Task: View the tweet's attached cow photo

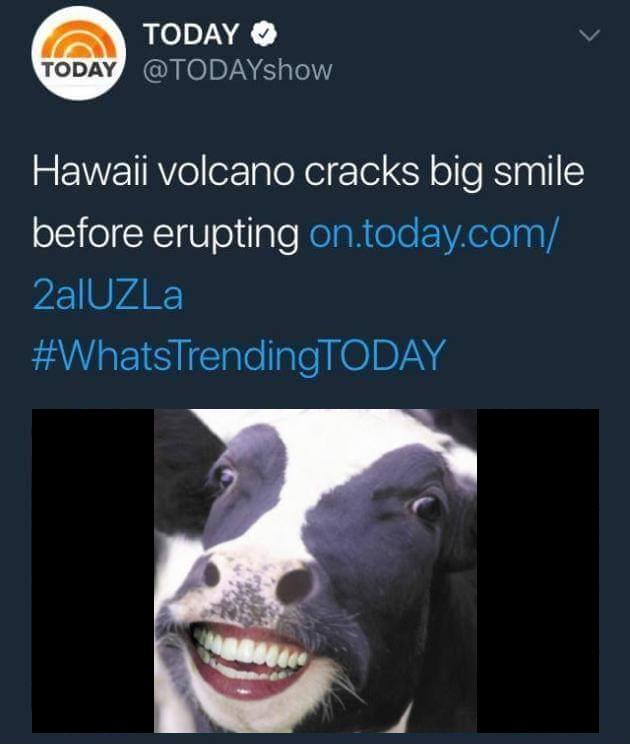Action: (x=315, y=570)
